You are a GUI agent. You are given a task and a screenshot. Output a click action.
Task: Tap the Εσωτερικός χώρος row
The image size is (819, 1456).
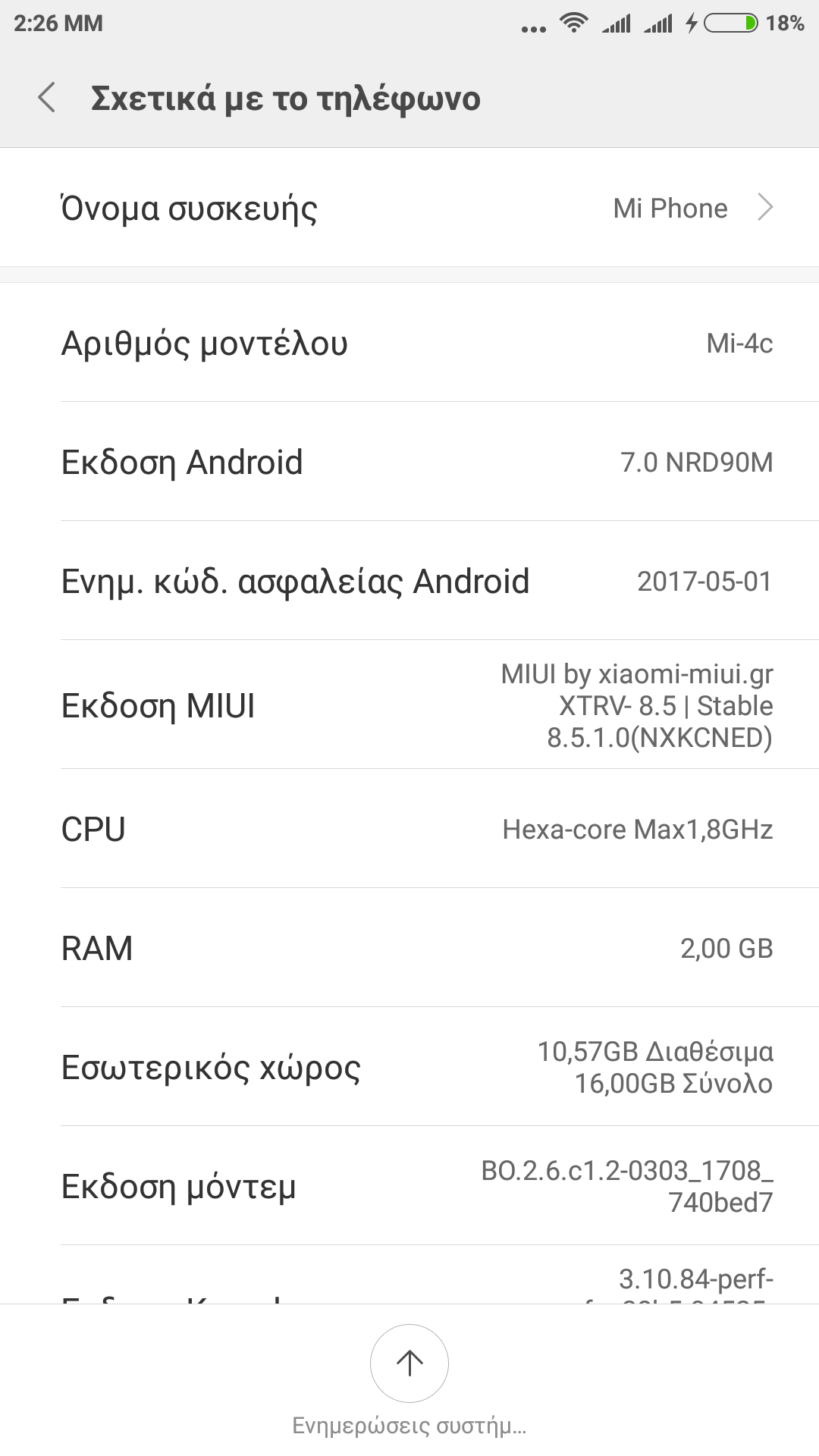coord(409,1067)
